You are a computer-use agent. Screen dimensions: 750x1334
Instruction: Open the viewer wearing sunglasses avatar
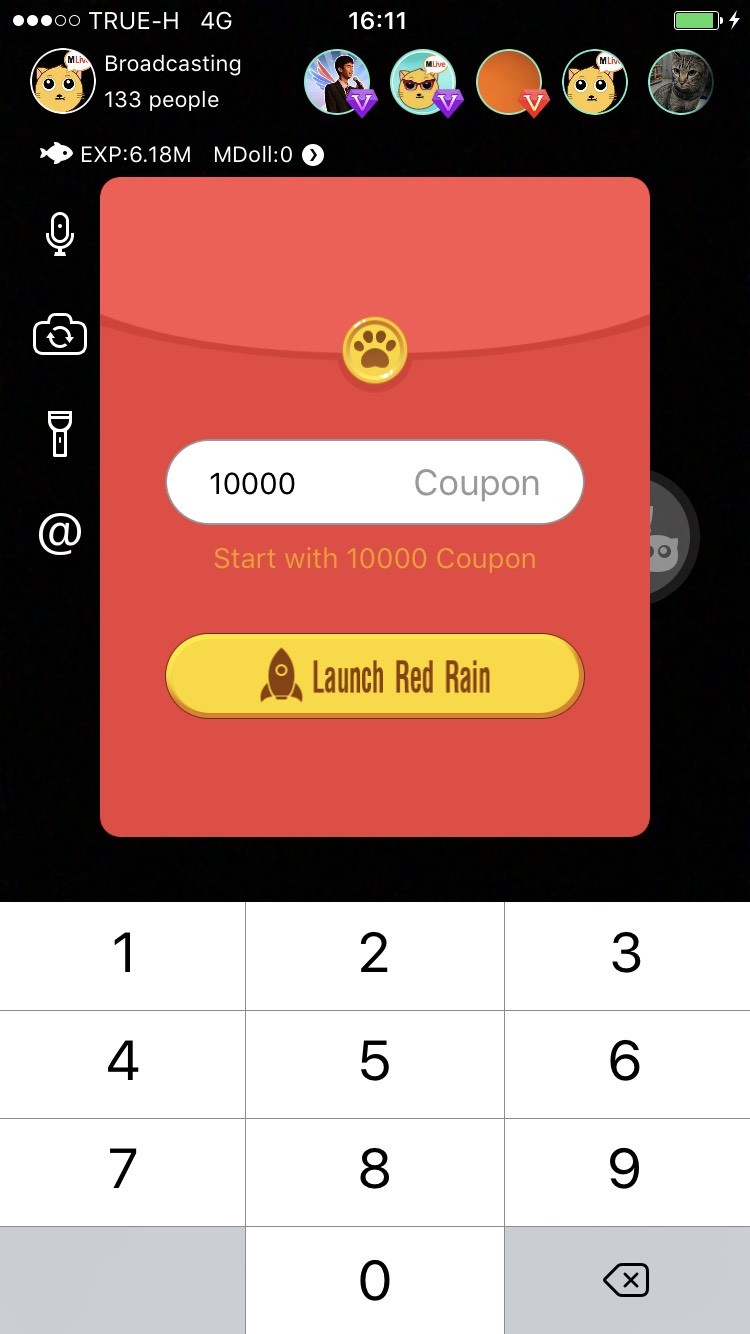point(423,82)
